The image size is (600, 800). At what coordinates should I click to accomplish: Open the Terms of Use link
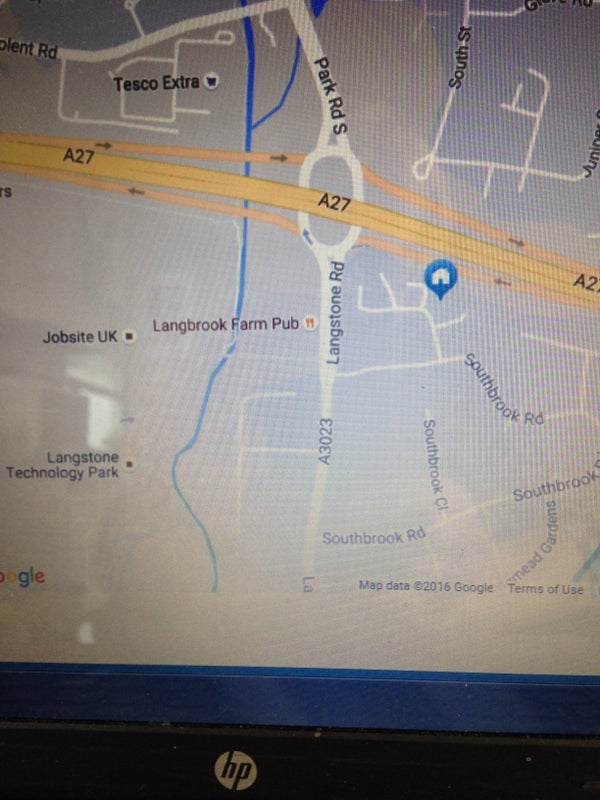click(545, 589)
